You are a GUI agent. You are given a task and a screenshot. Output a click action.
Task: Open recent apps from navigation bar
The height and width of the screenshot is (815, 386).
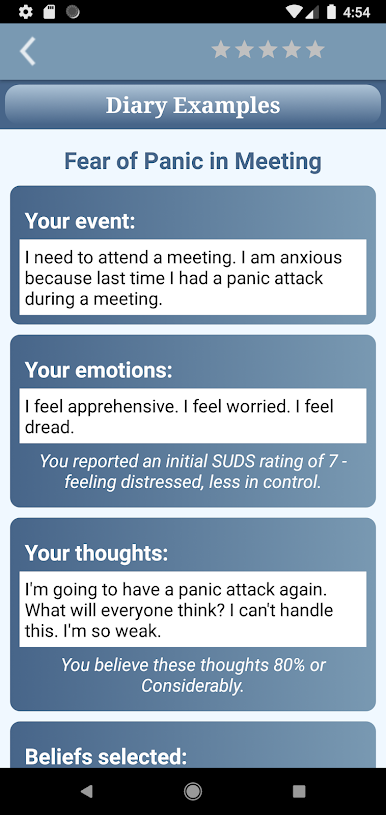tap(299, 791)
